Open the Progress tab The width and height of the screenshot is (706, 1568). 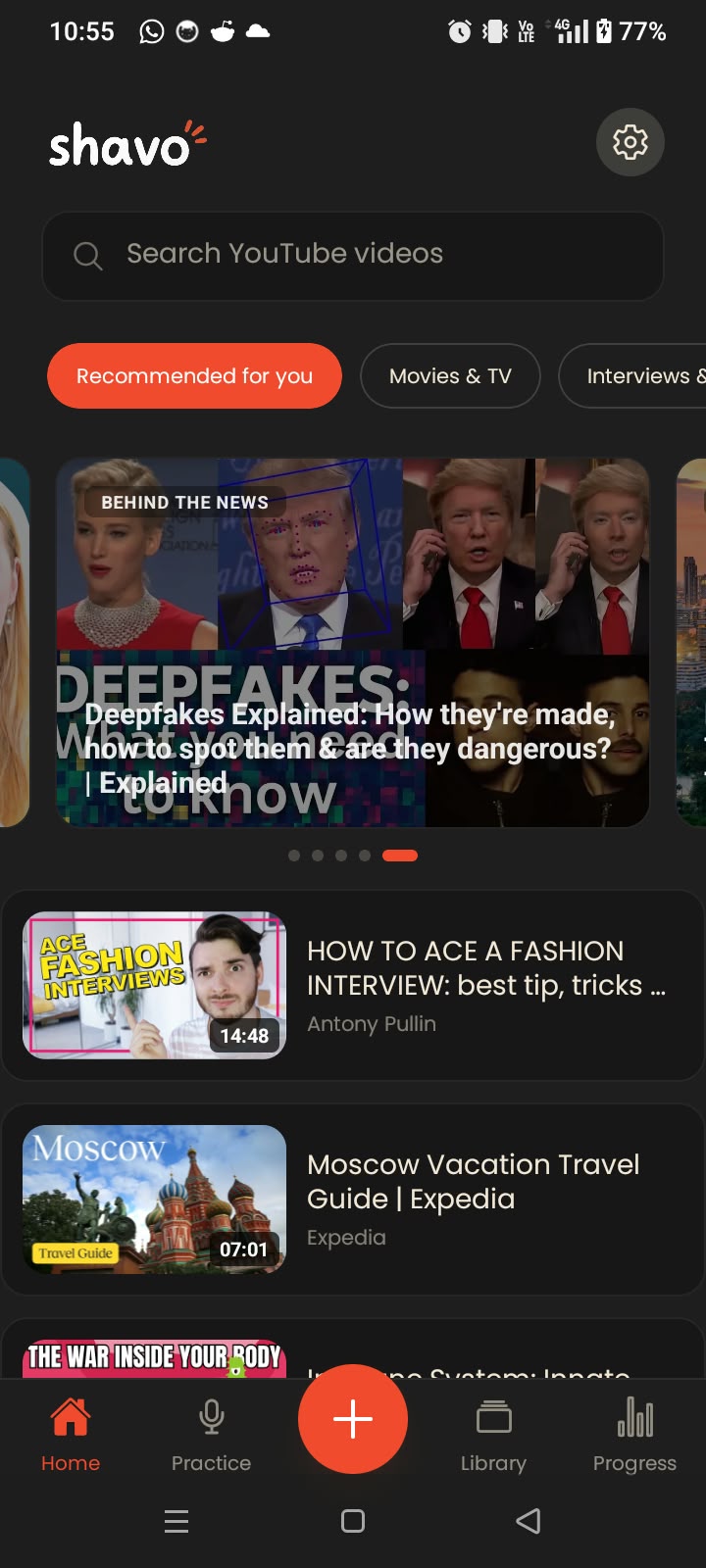click(x=634, y=1436)
